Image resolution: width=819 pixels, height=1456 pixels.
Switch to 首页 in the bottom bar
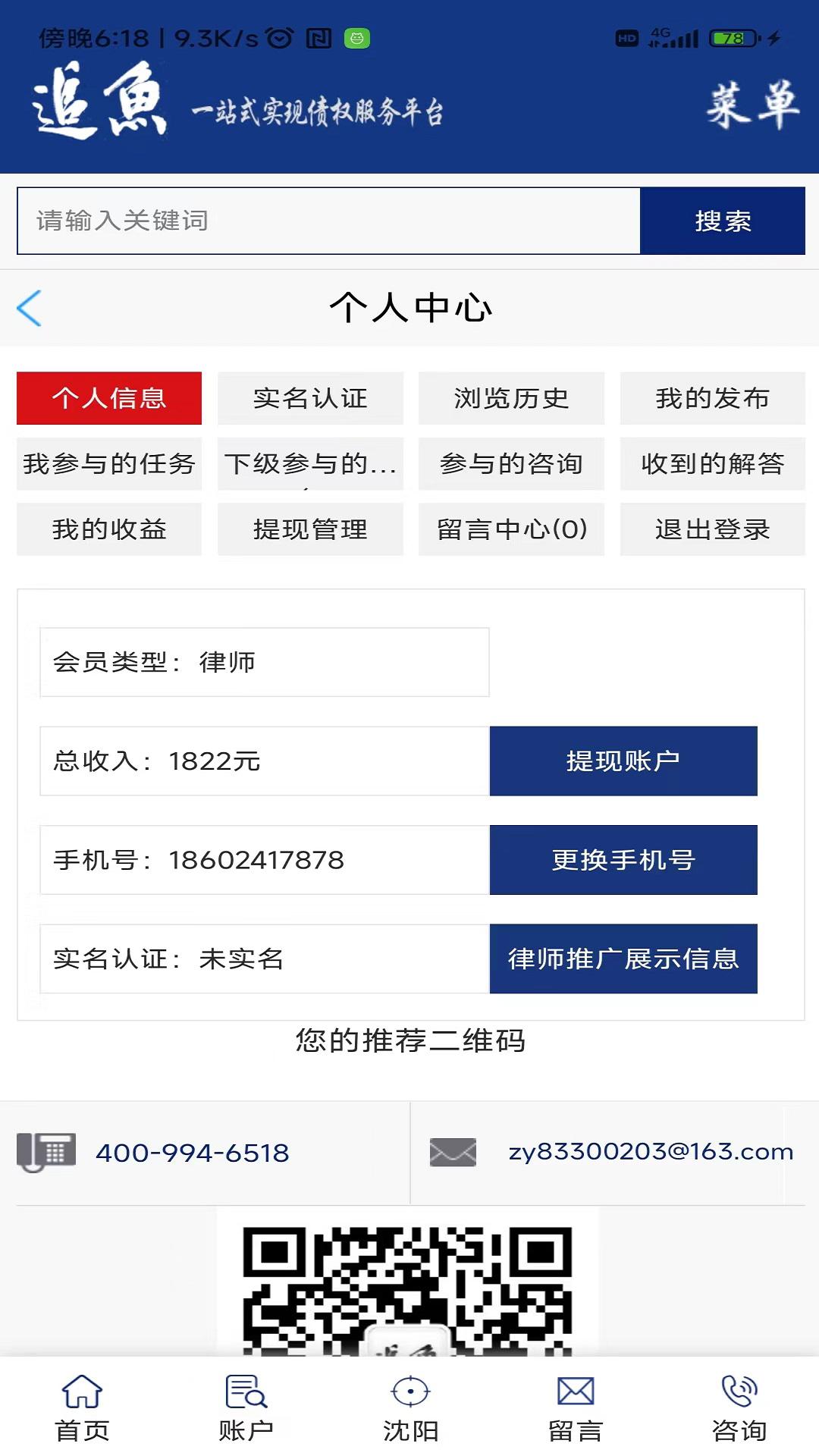82,1408
